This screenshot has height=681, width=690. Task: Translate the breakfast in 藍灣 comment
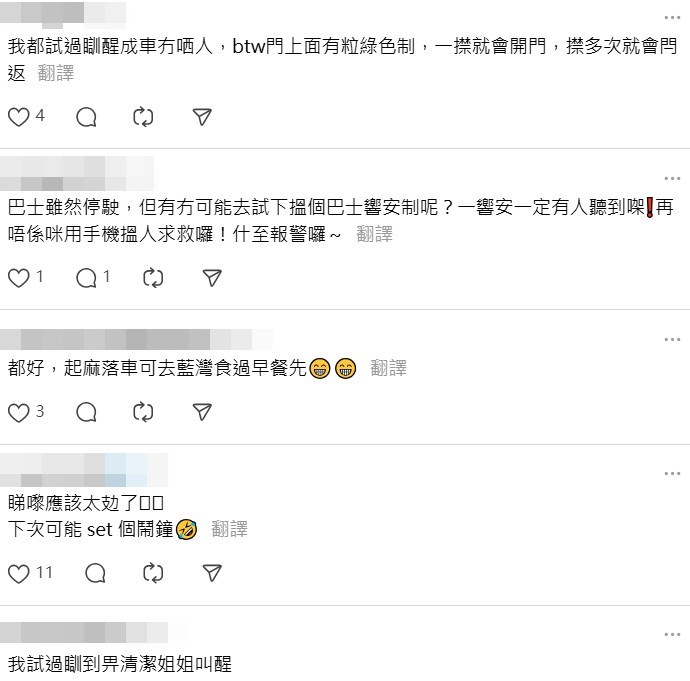click(x=388, y=368)
